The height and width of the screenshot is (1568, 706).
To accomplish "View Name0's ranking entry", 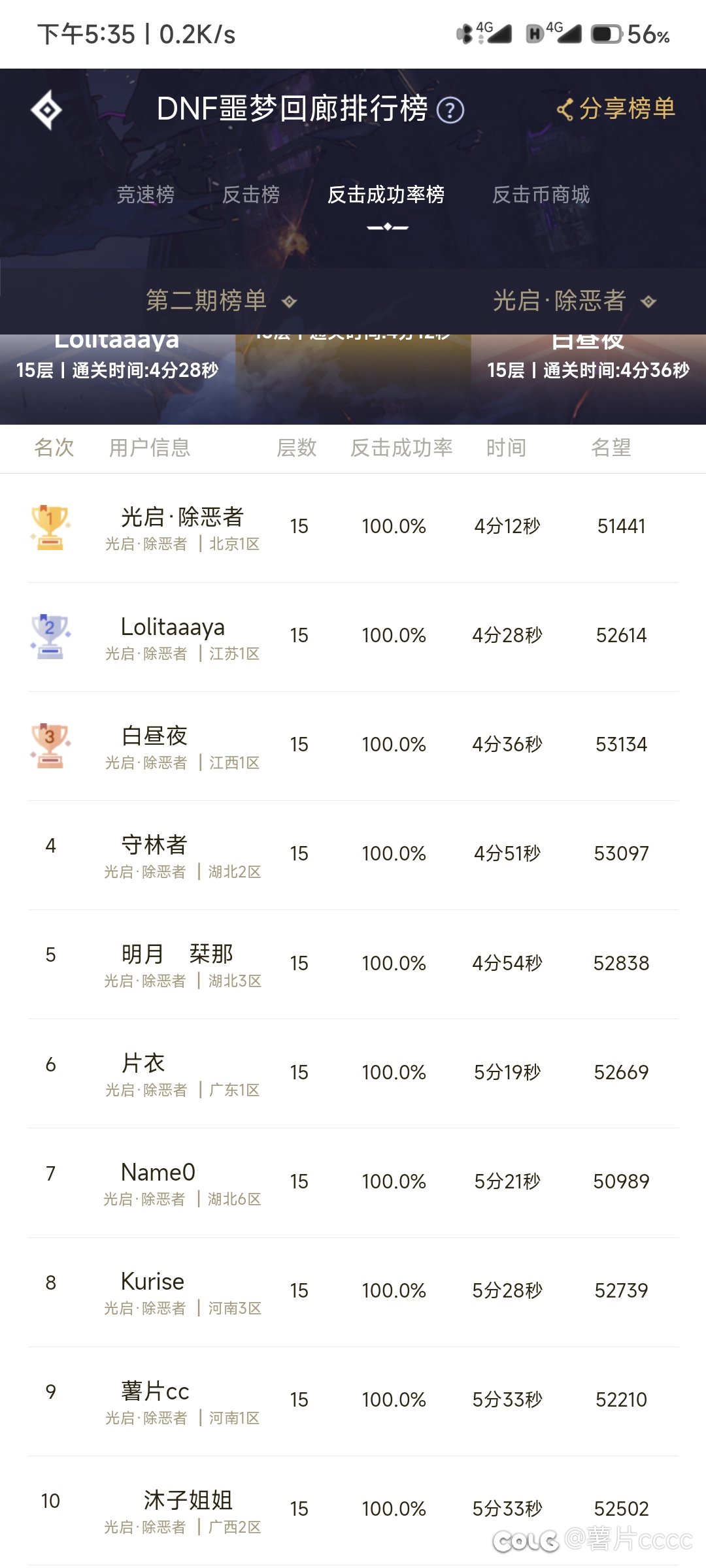I will click(353, 1183).
